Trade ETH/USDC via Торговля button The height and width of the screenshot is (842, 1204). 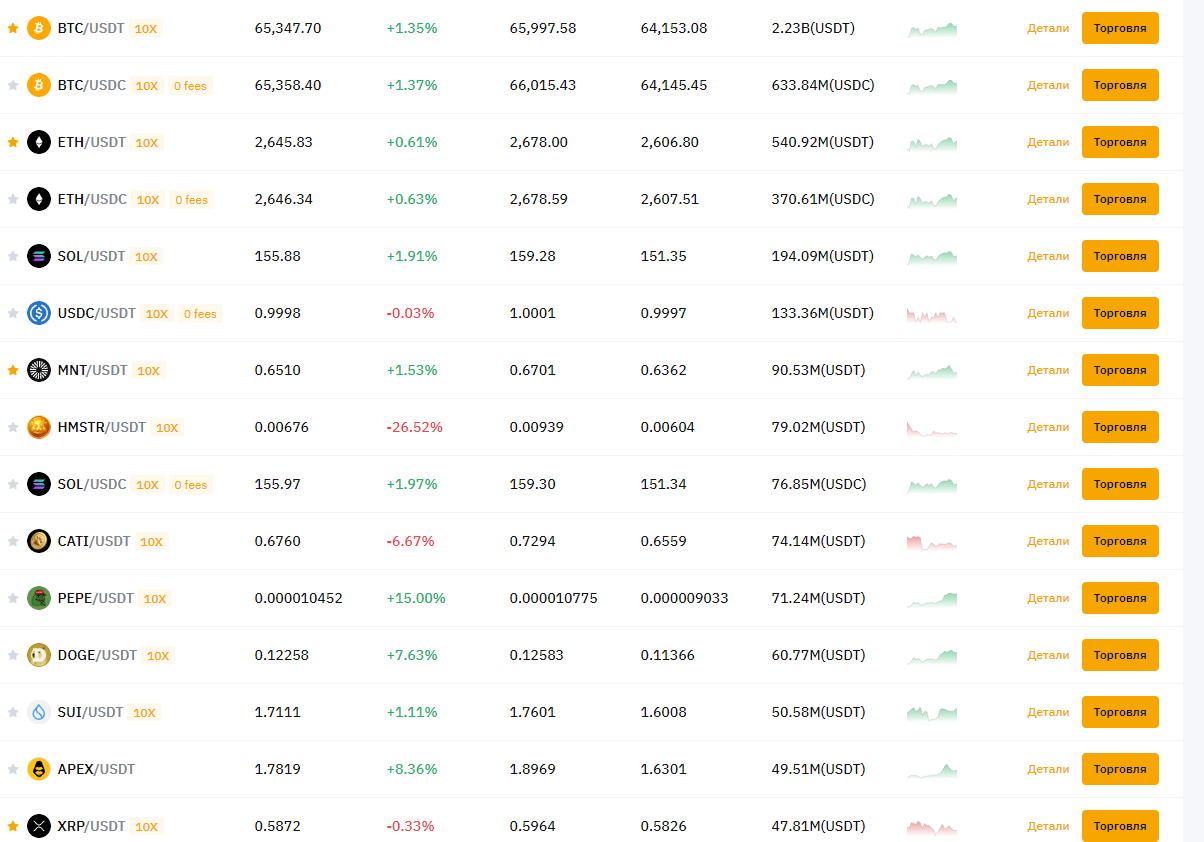coord(1119,199)
